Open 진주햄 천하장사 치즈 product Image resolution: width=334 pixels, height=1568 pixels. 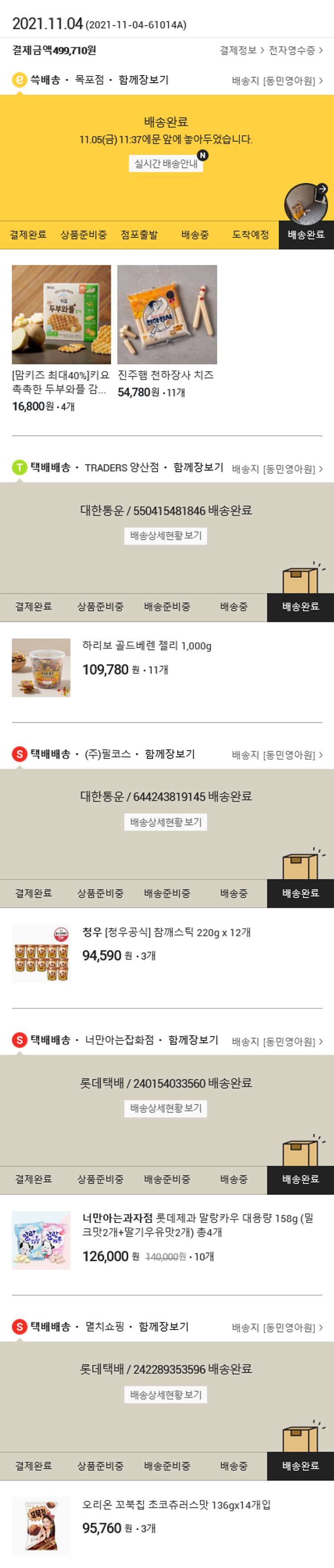[x=167, y=315]
